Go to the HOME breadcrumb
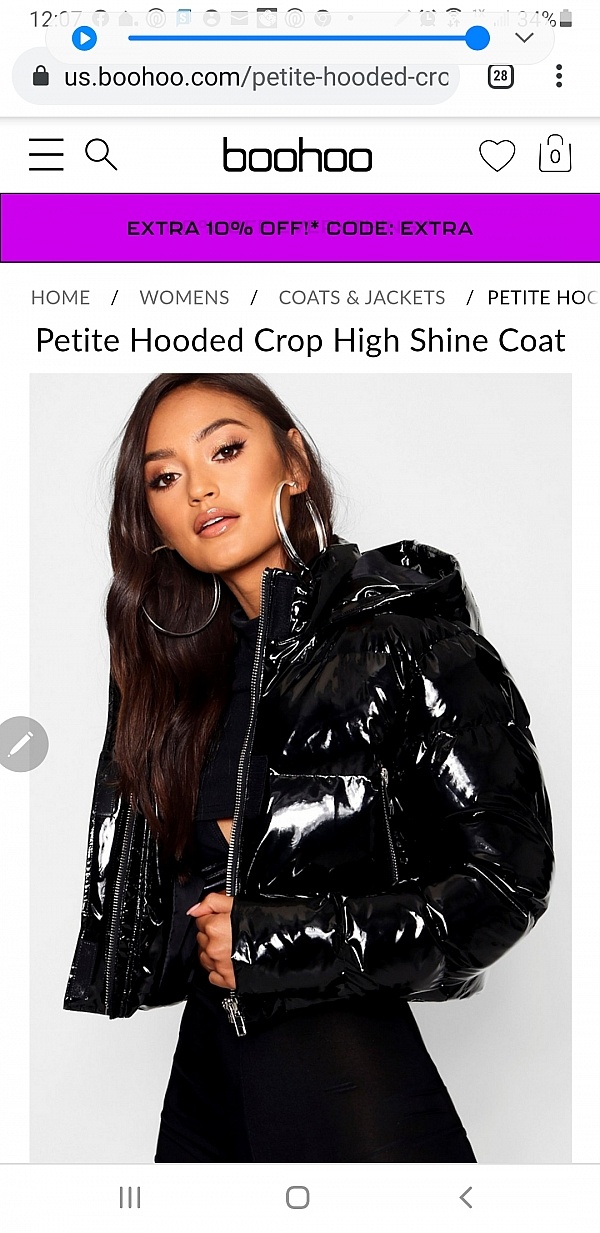The image size is (600, 1233). pyautogui.click(x=60, y=297)
